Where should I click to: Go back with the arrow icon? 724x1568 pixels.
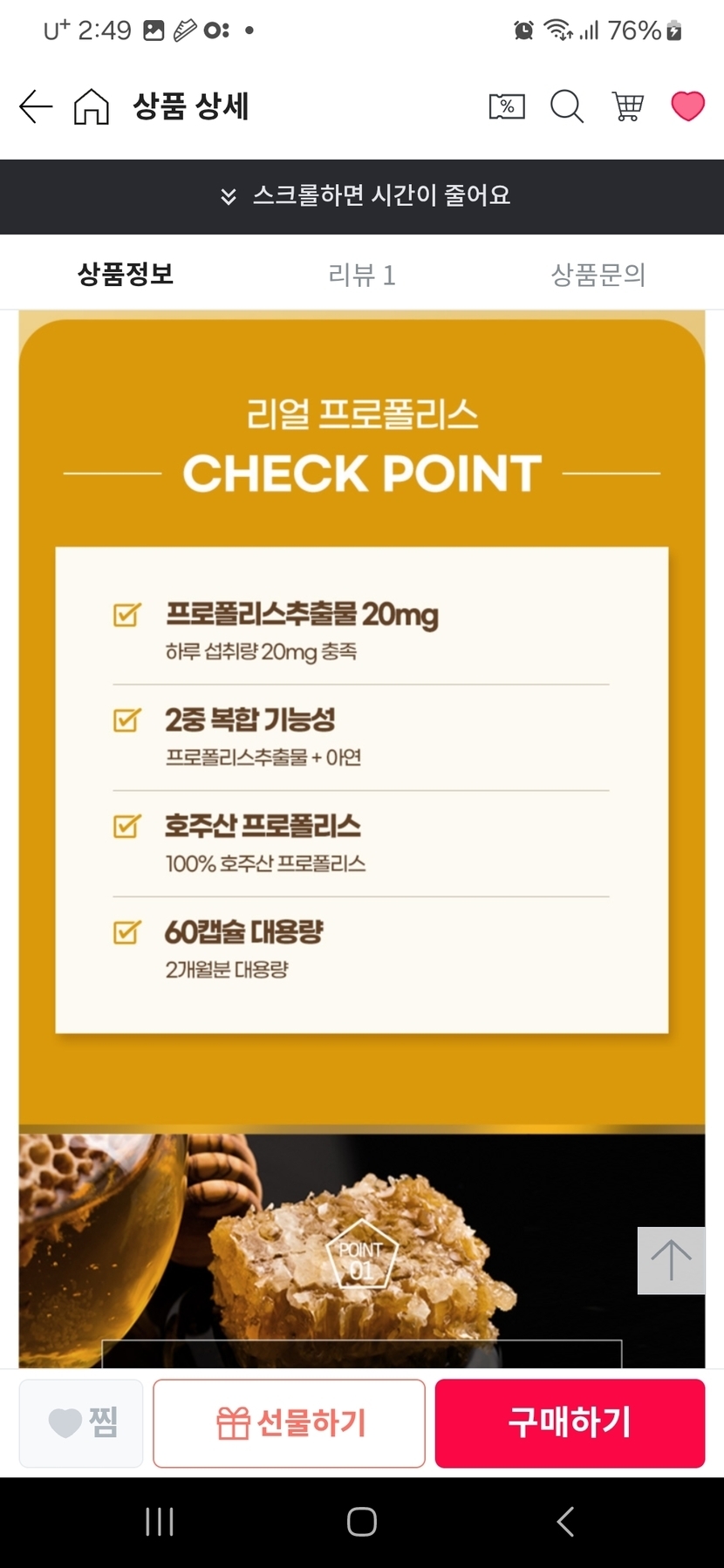coord(36,107)
